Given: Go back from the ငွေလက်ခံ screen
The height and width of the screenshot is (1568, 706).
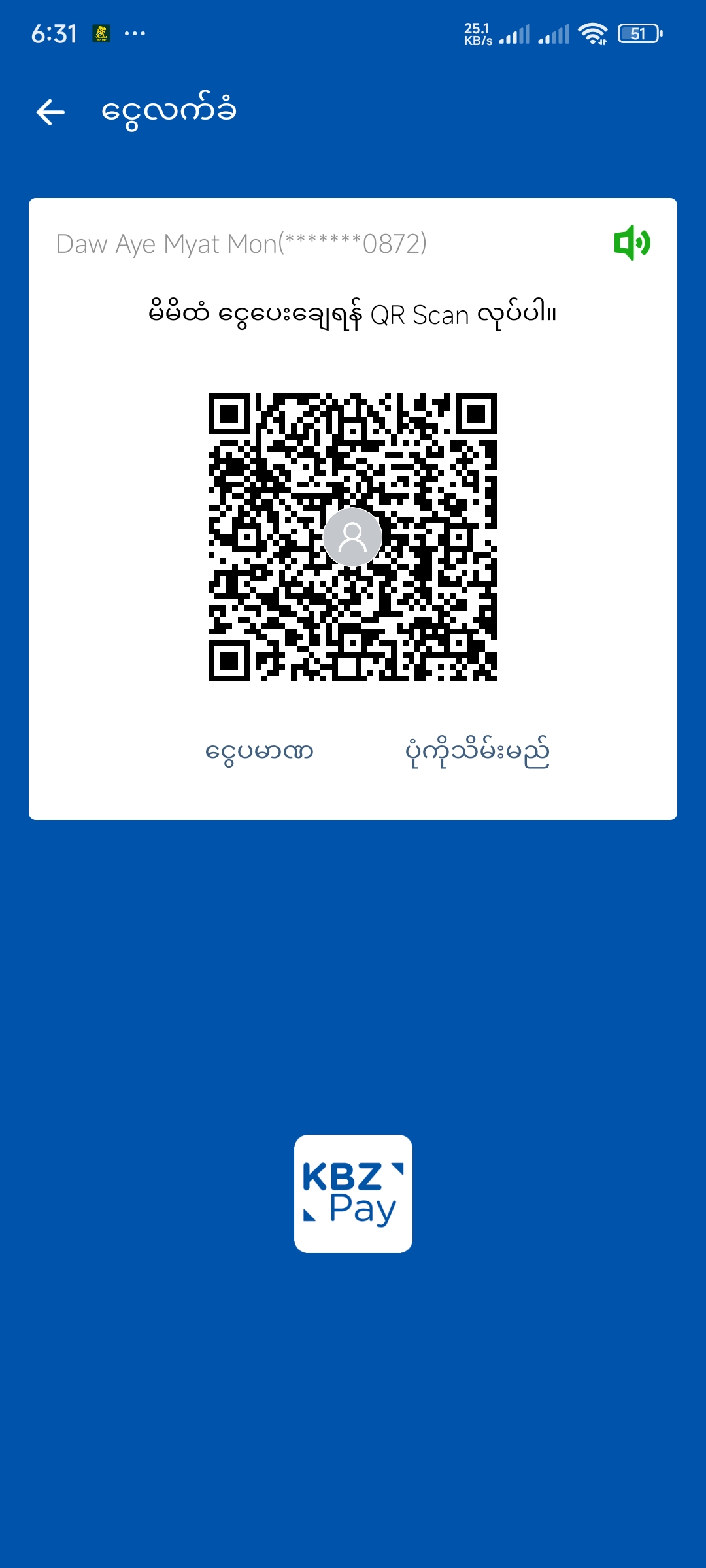Looking at the screenshot, I should [x=50, y=112].
